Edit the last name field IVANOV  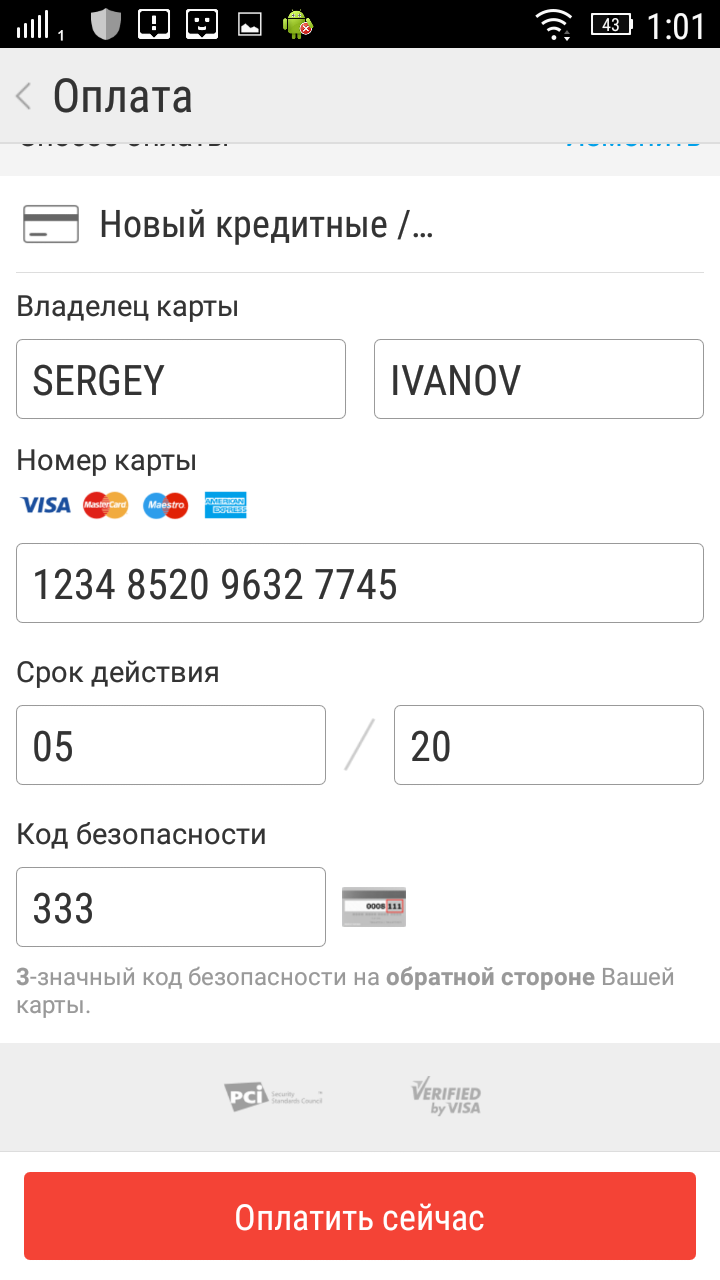[x=539, y=379]
